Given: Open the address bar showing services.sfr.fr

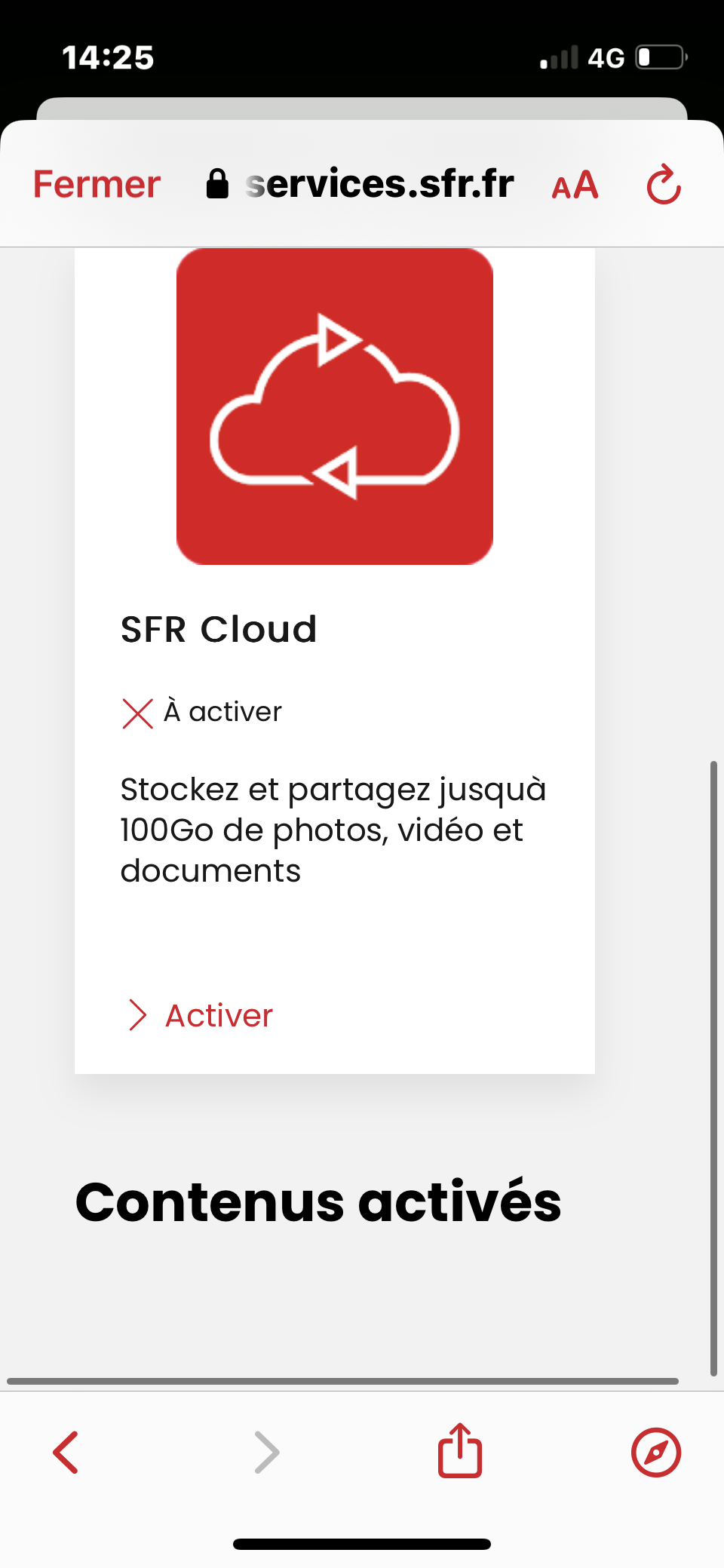Looking at the screenshot, I should point(379,183).
